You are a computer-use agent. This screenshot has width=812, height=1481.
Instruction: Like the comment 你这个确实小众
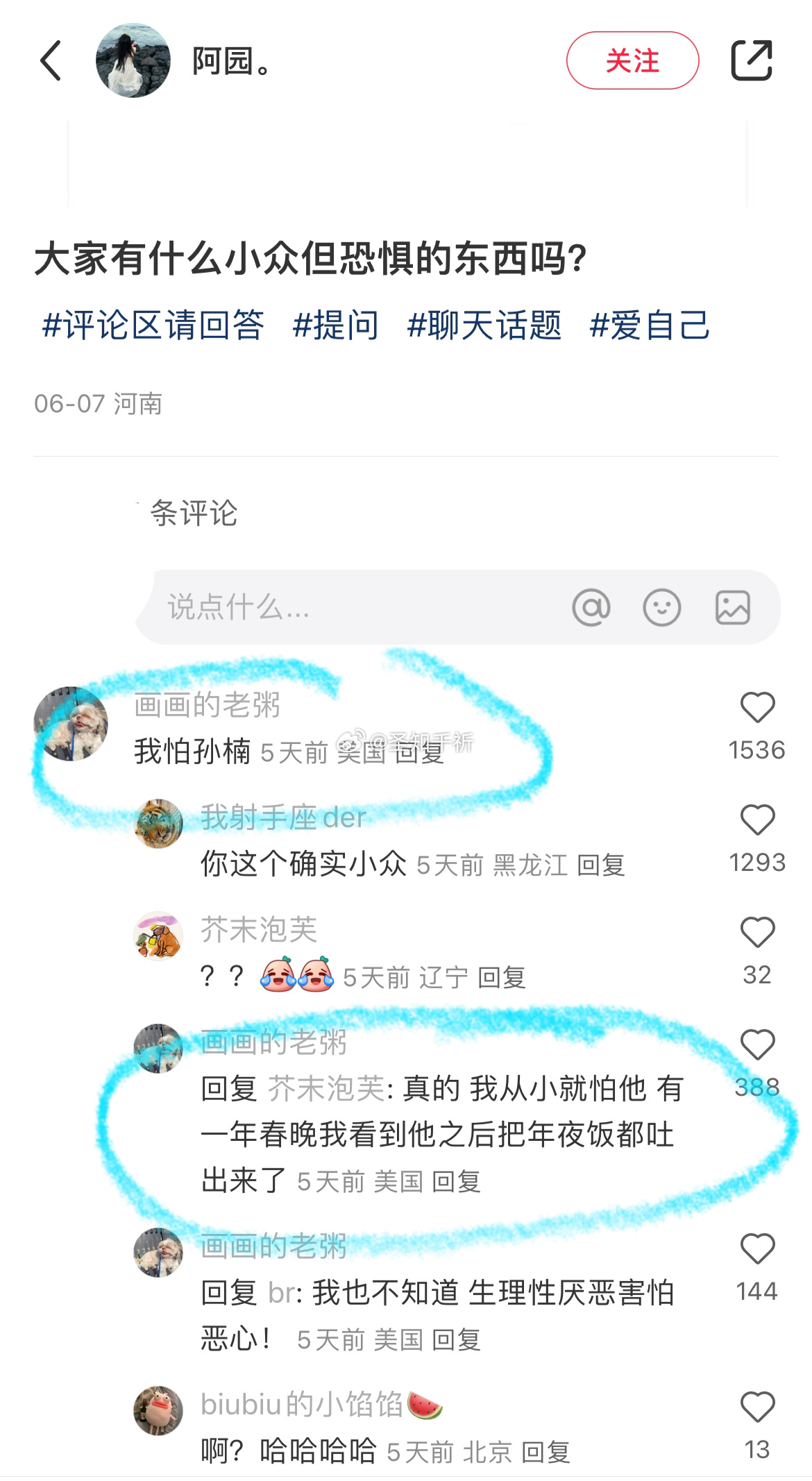[757, 820]
